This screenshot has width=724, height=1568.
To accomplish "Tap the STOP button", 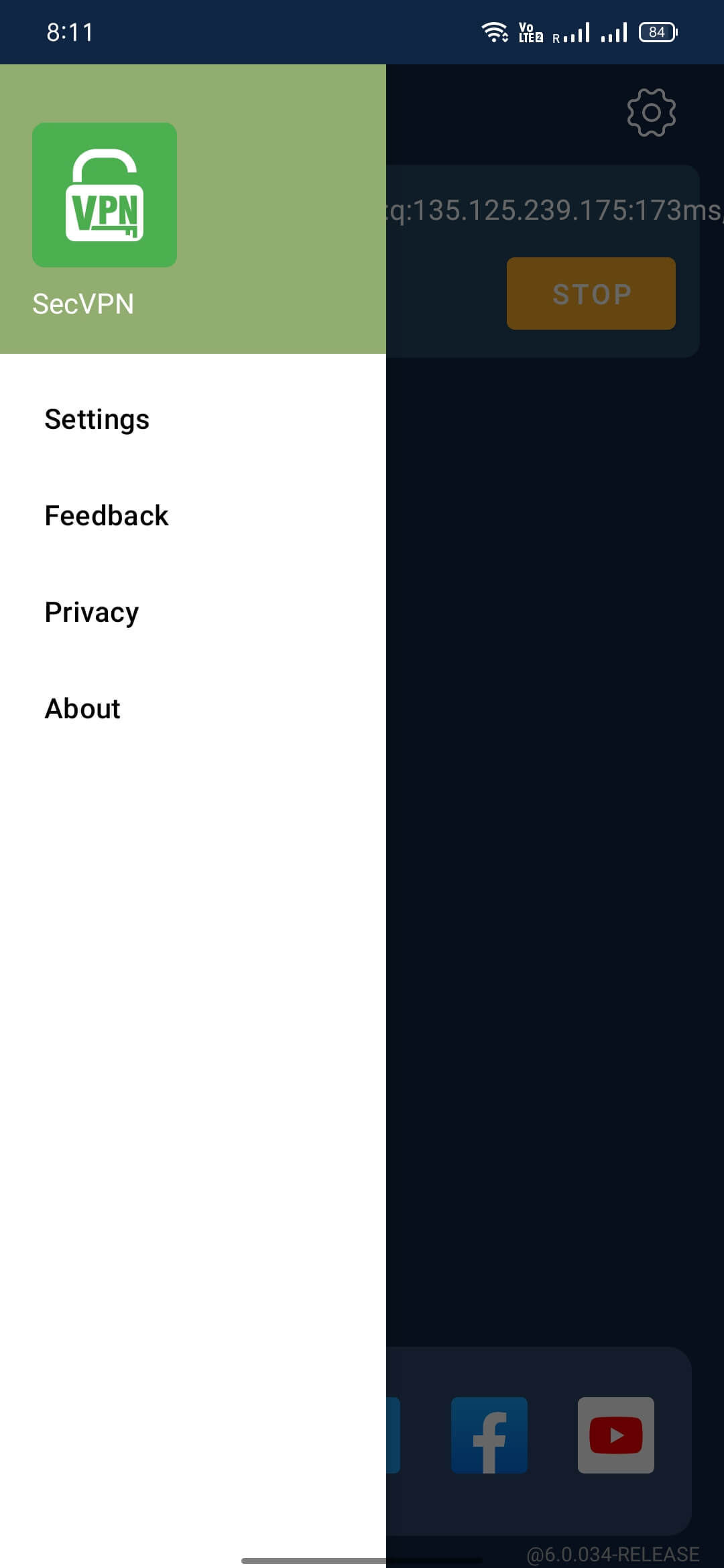I will (x=591, y=293).
